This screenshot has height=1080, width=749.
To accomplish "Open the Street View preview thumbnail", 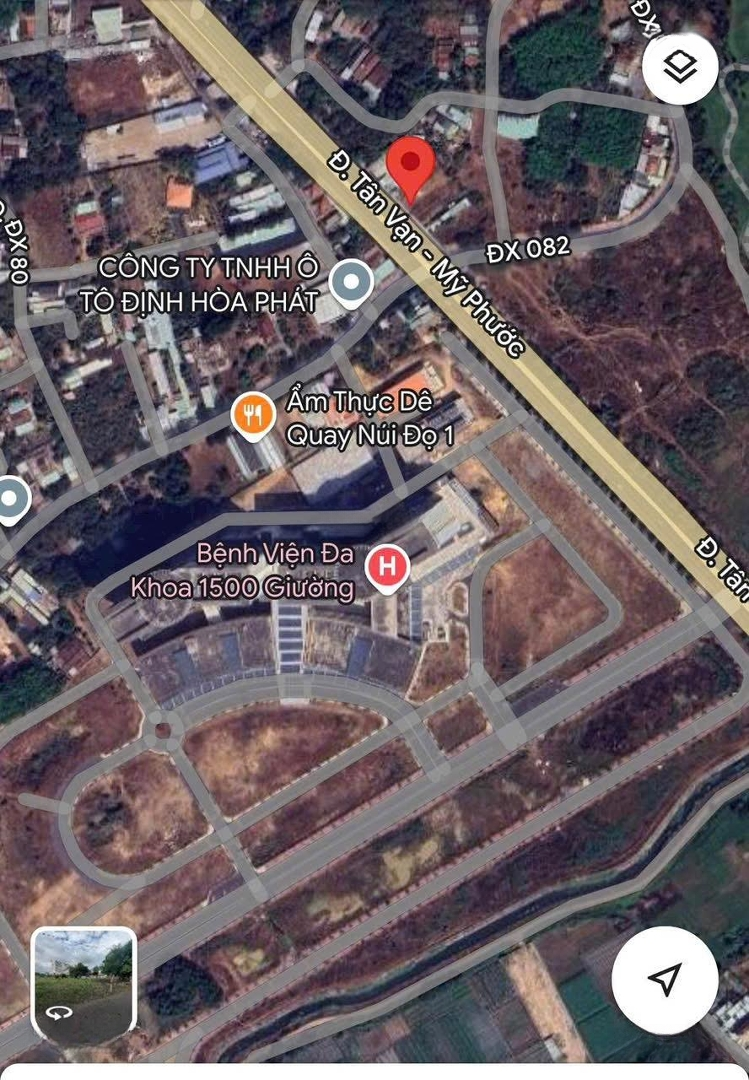I will tap(83, 986).
